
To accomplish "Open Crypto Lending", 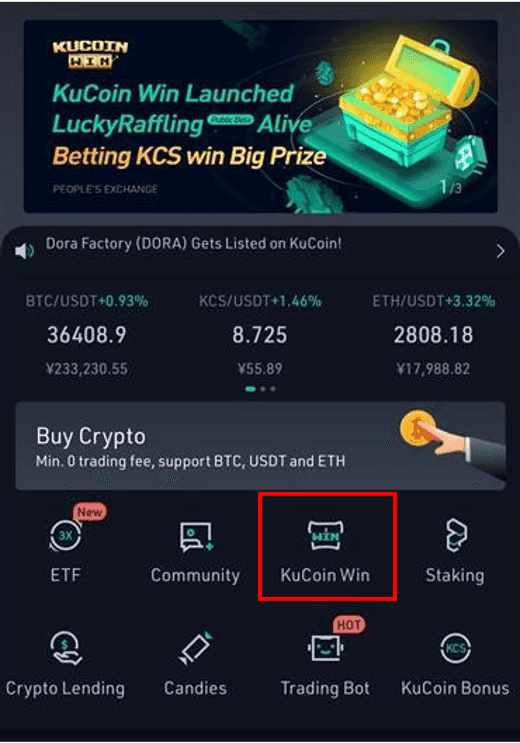I will pos(65,664).
